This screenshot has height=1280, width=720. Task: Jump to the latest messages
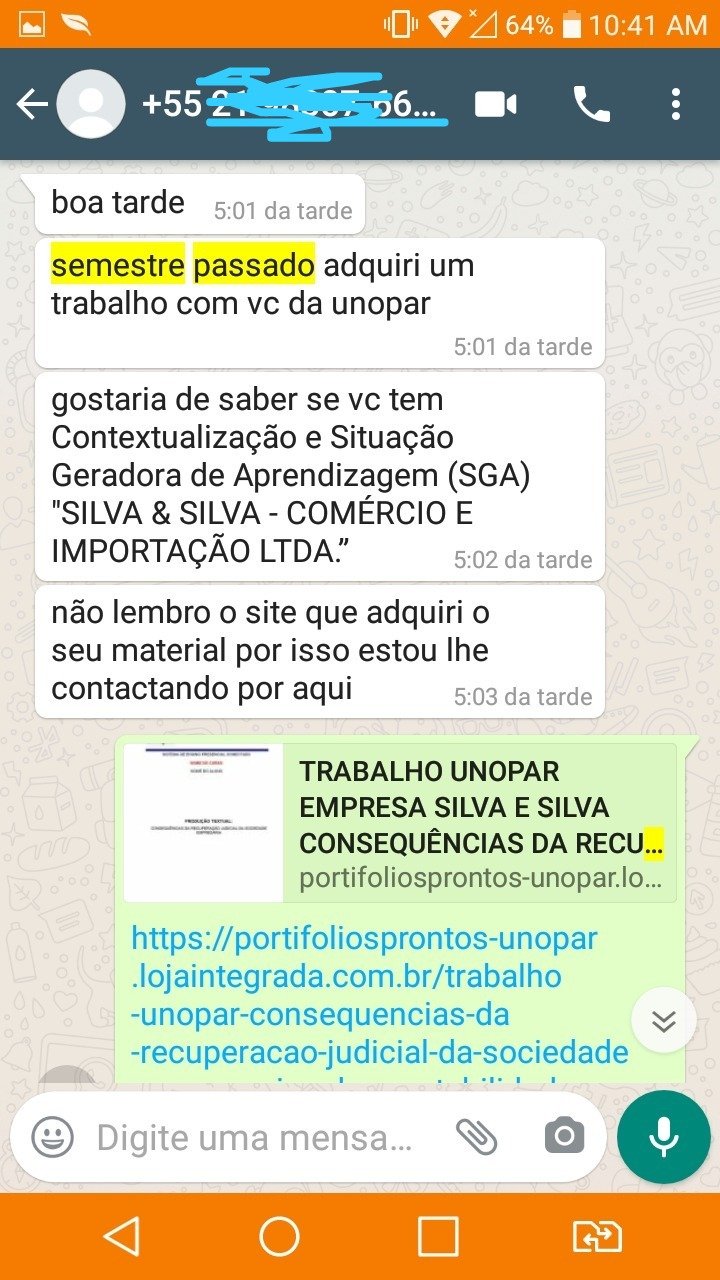click(x=664, y=1021)
